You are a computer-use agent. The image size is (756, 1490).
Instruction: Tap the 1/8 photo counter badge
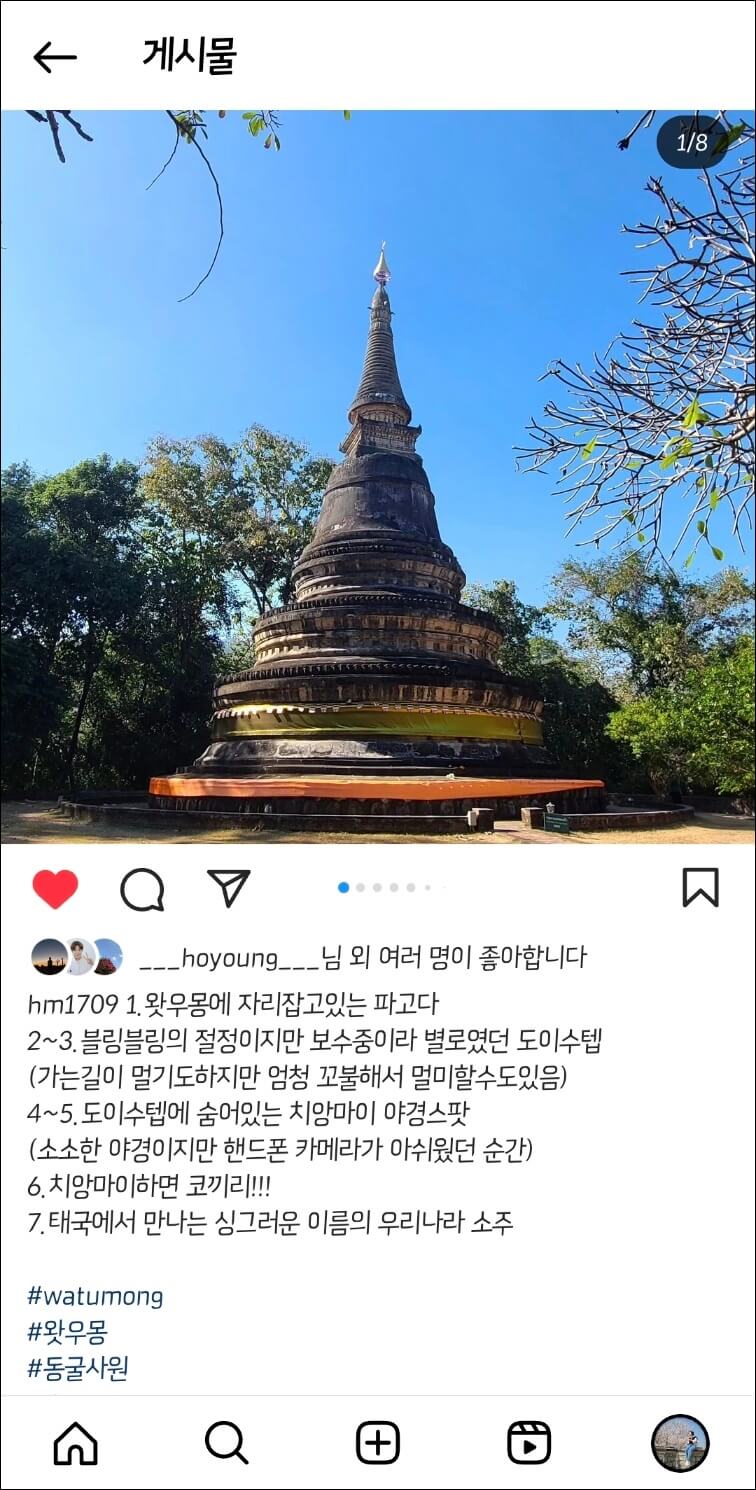point(692,143)
